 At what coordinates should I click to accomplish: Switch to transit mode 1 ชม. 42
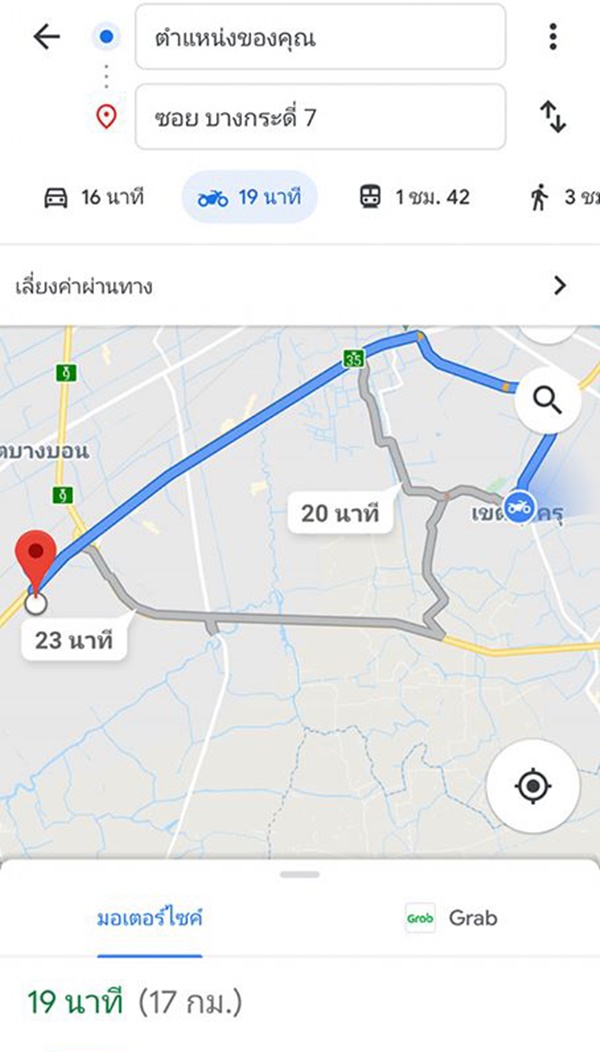click(x=414, y=197)
